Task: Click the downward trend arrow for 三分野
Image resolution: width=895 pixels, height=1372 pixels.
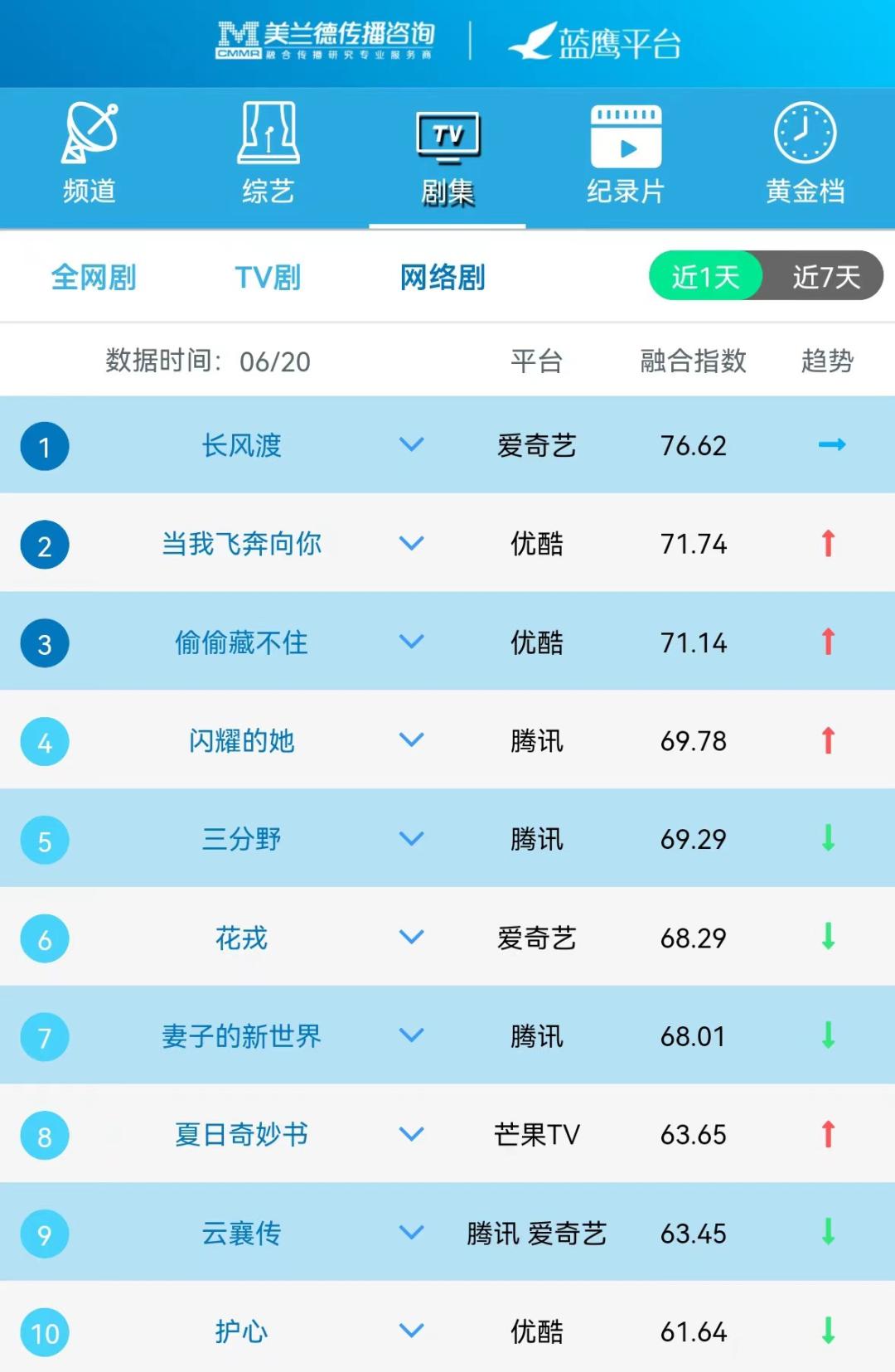Action: [827, 839]
